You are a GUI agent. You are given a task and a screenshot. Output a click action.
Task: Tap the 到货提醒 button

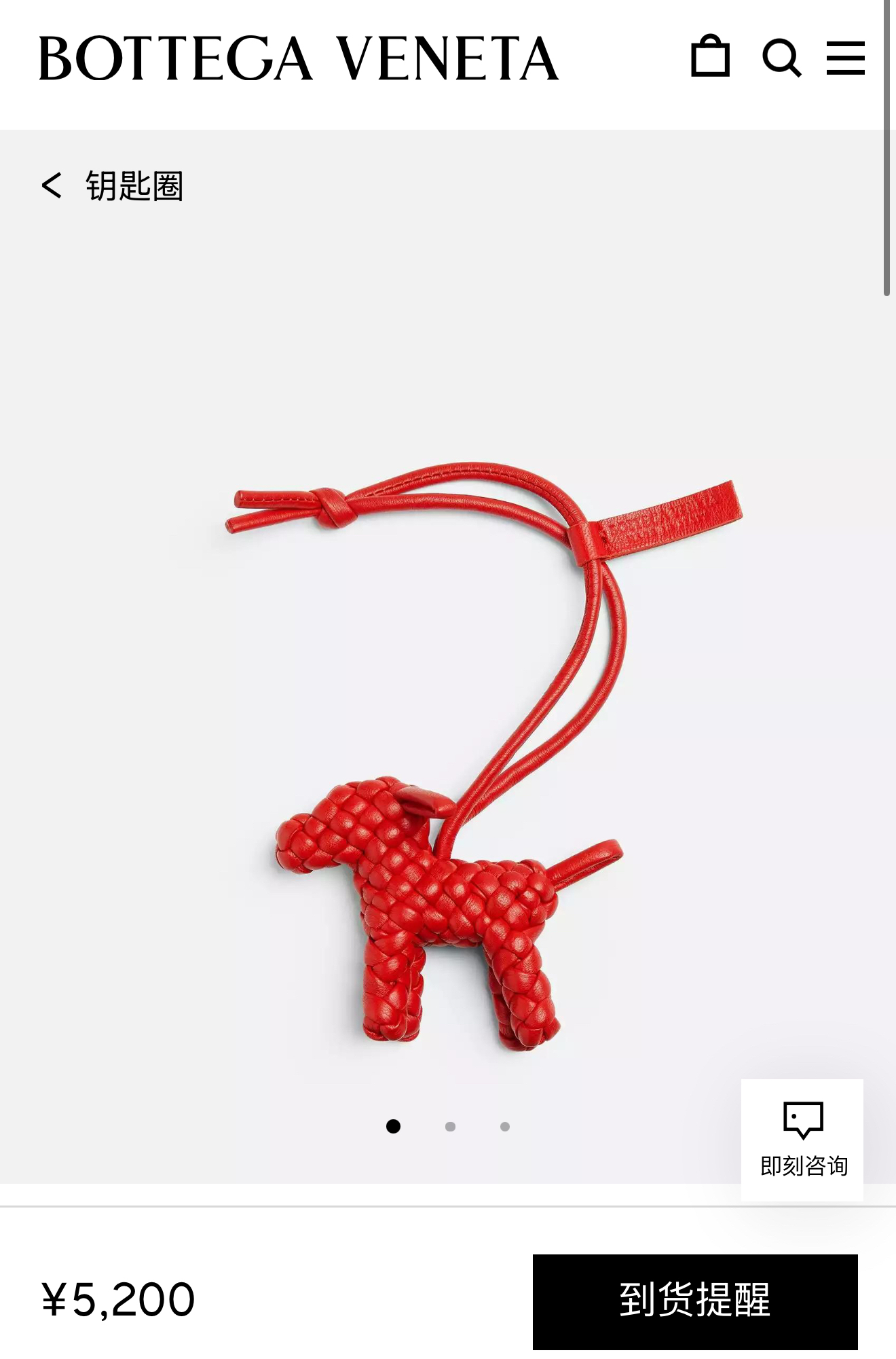pos(694,1301)
